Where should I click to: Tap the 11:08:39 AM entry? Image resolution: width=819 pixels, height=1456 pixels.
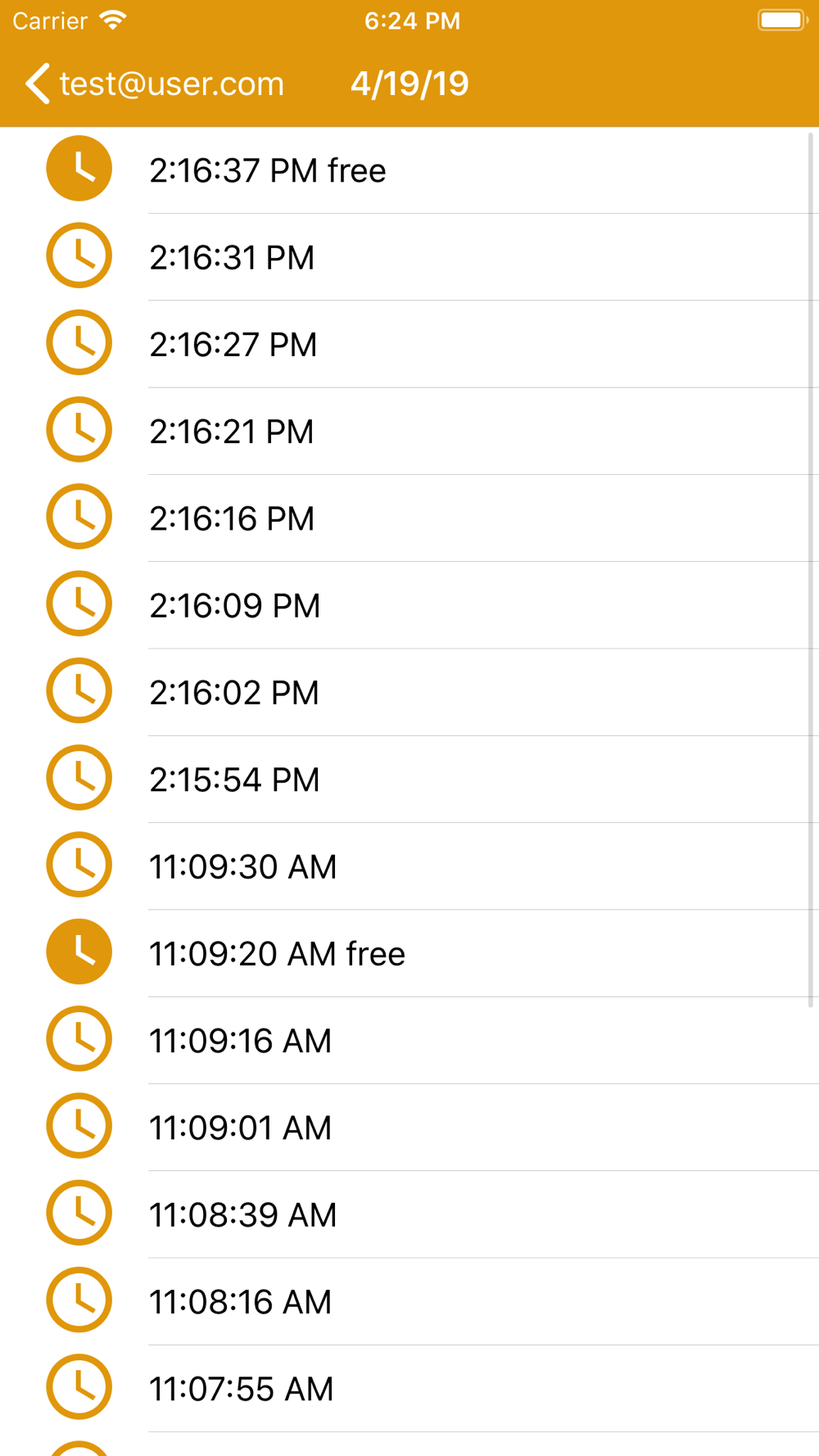(x=409, y=1214)
